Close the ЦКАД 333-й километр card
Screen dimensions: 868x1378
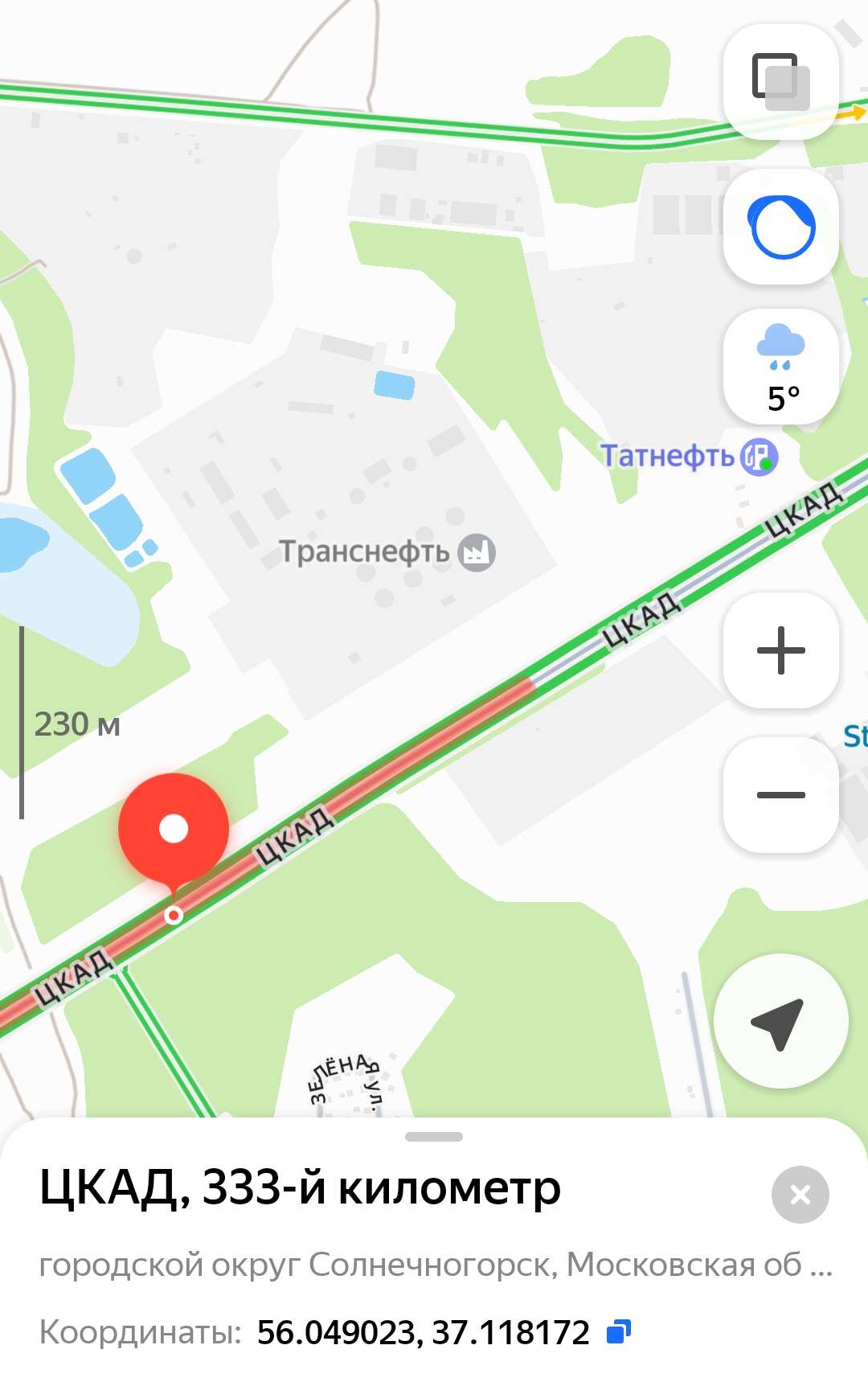(x=800, y=1195)
